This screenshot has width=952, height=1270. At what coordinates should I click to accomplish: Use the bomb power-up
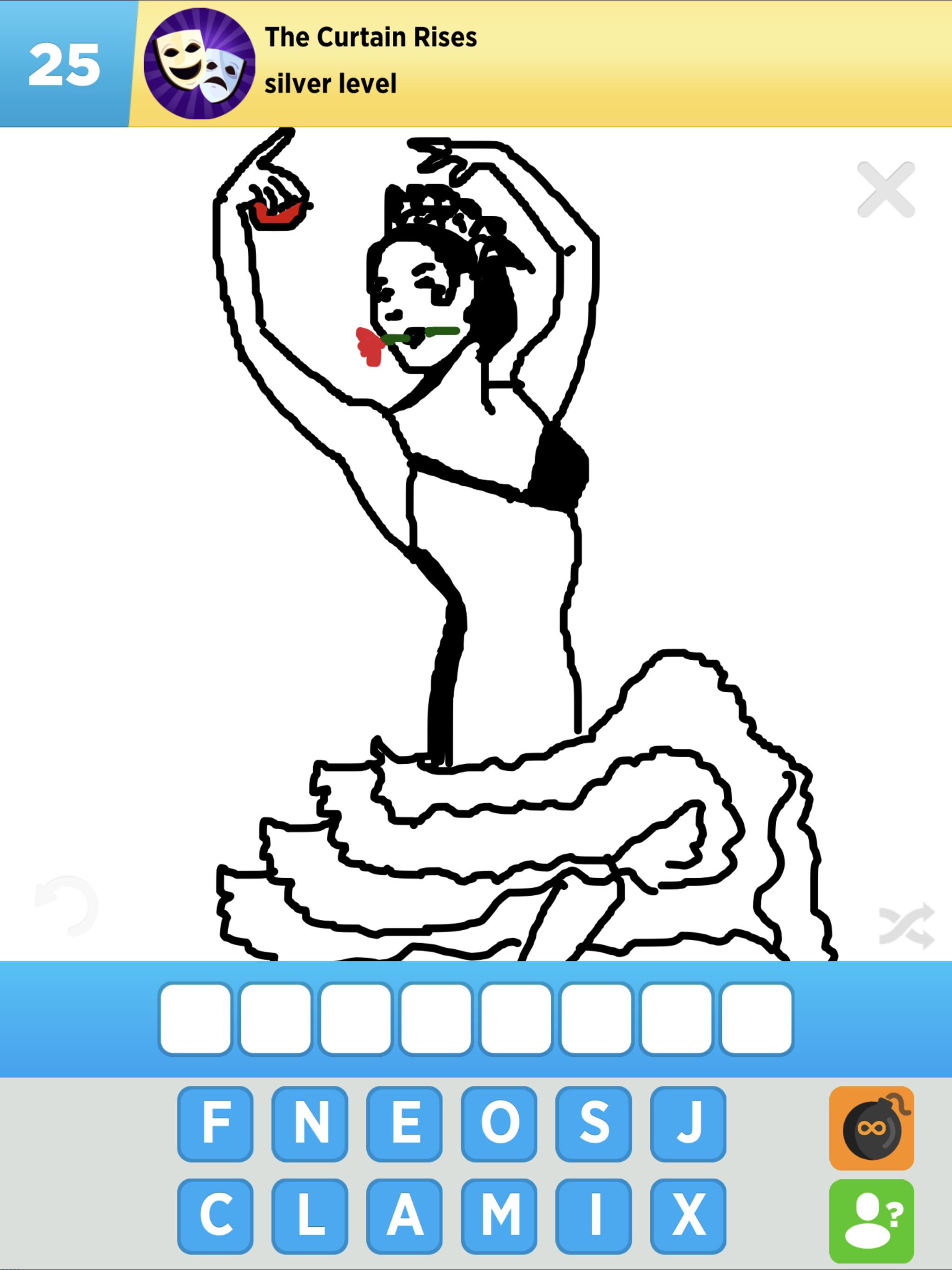coord(871,1128)
